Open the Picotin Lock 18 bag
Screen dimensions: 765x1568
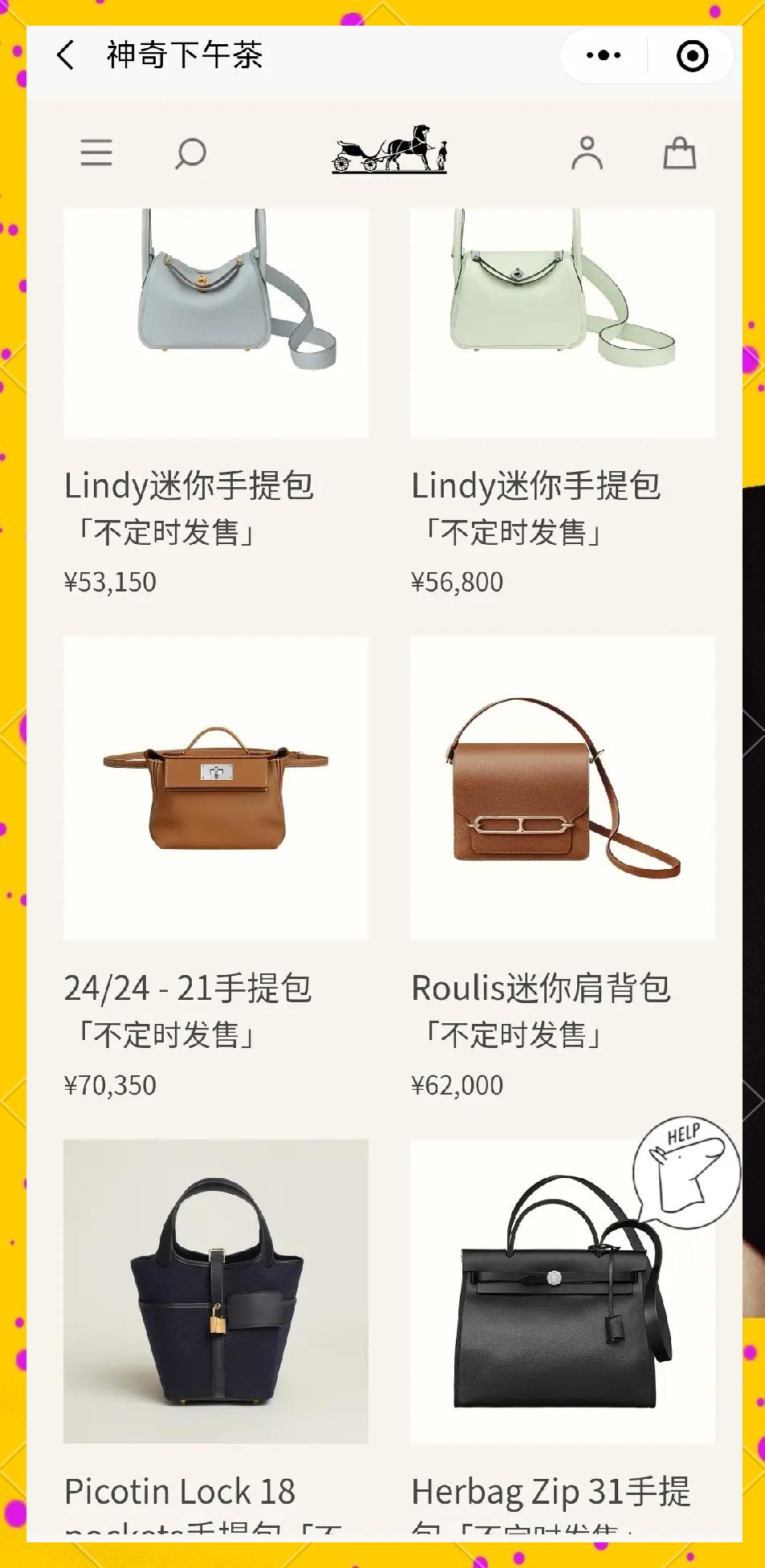(216, 1290)
